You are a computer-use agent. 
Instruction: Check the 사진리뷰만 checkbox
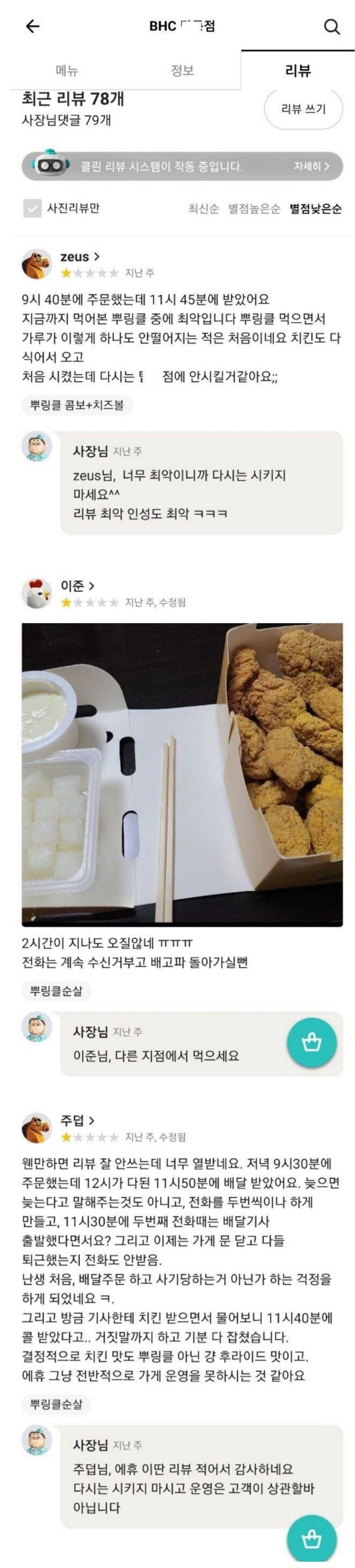click(32, 208)
